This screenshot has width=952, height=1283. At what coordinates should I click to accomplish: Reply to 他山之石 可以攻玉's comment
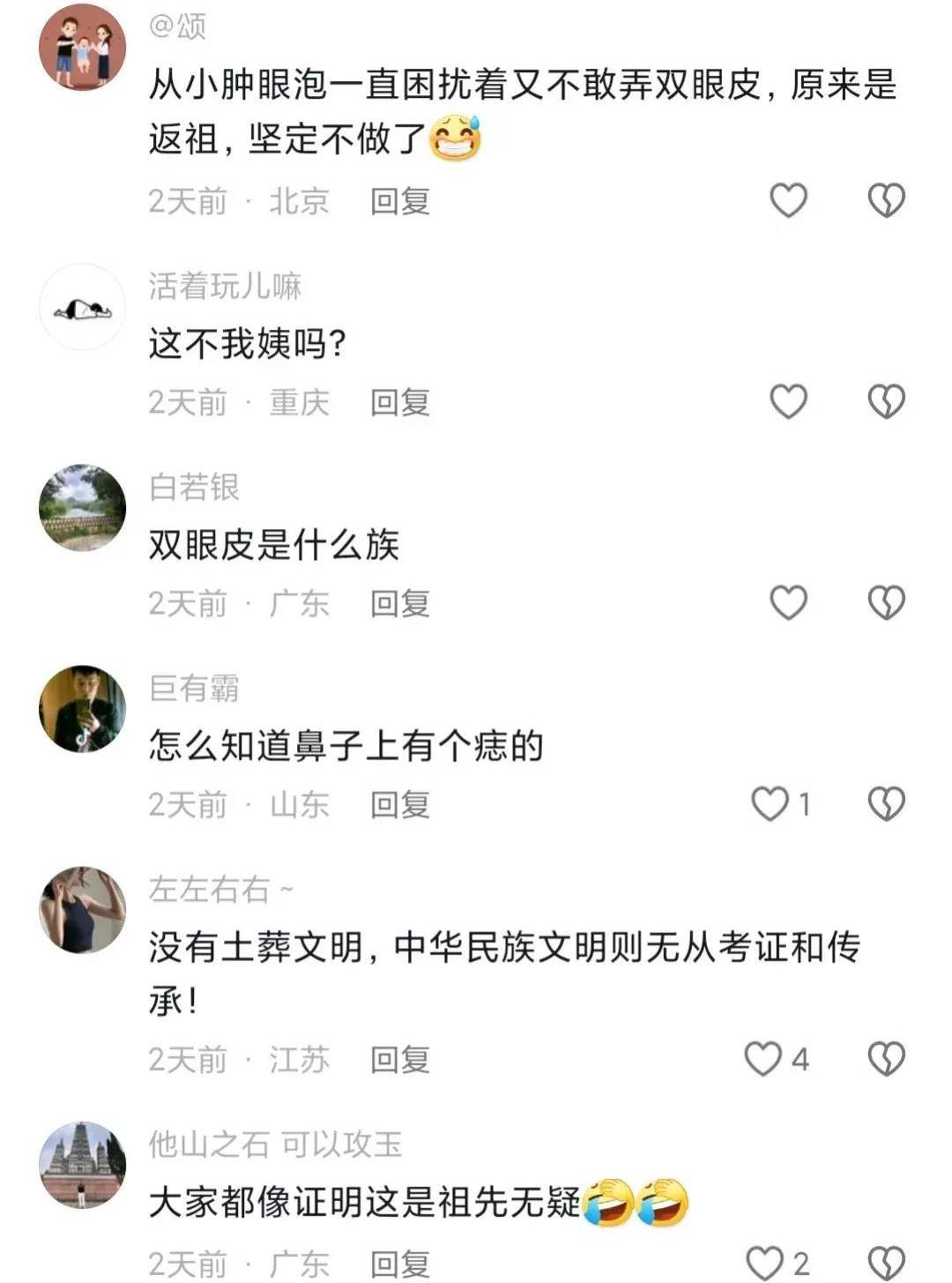tap(399, 1264)
